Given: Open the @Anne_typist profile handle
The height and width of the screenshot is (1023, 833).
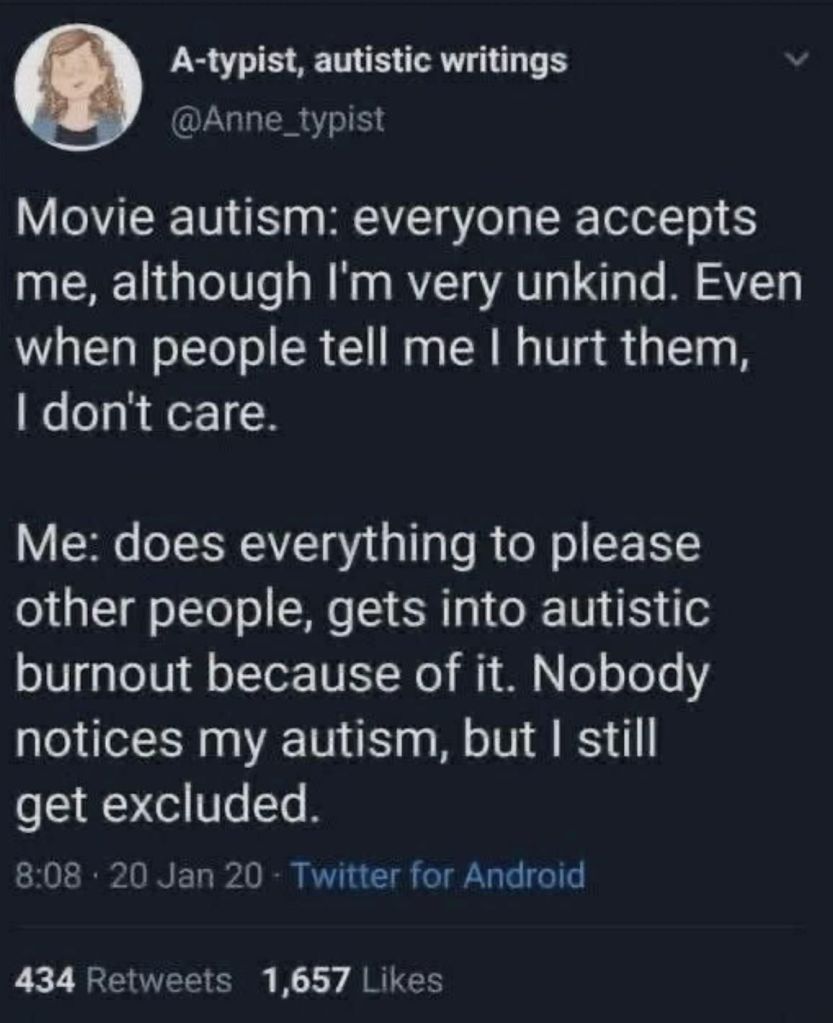Looking at the screenshot, I should coord(277,120).
